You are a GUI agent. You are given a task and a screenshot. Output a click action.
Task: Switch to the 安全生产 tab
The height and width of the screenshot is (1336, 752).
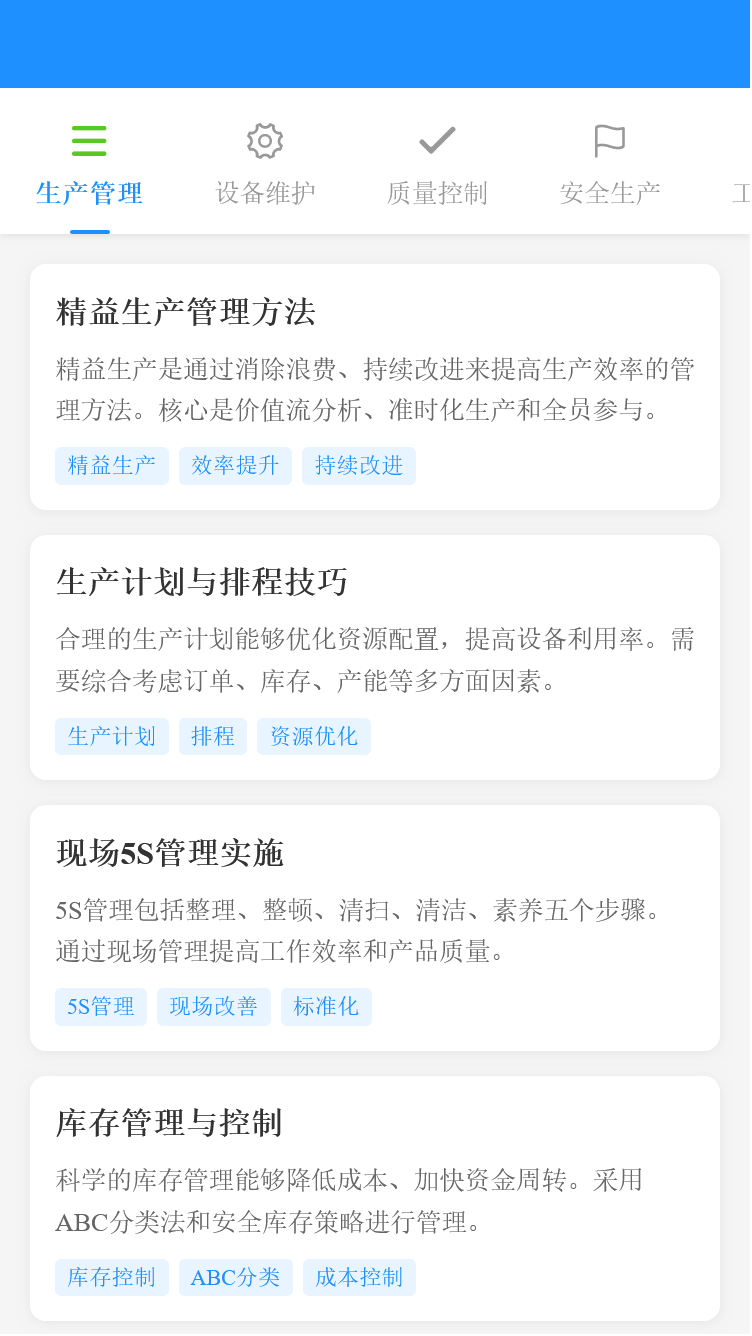[608, 193]
